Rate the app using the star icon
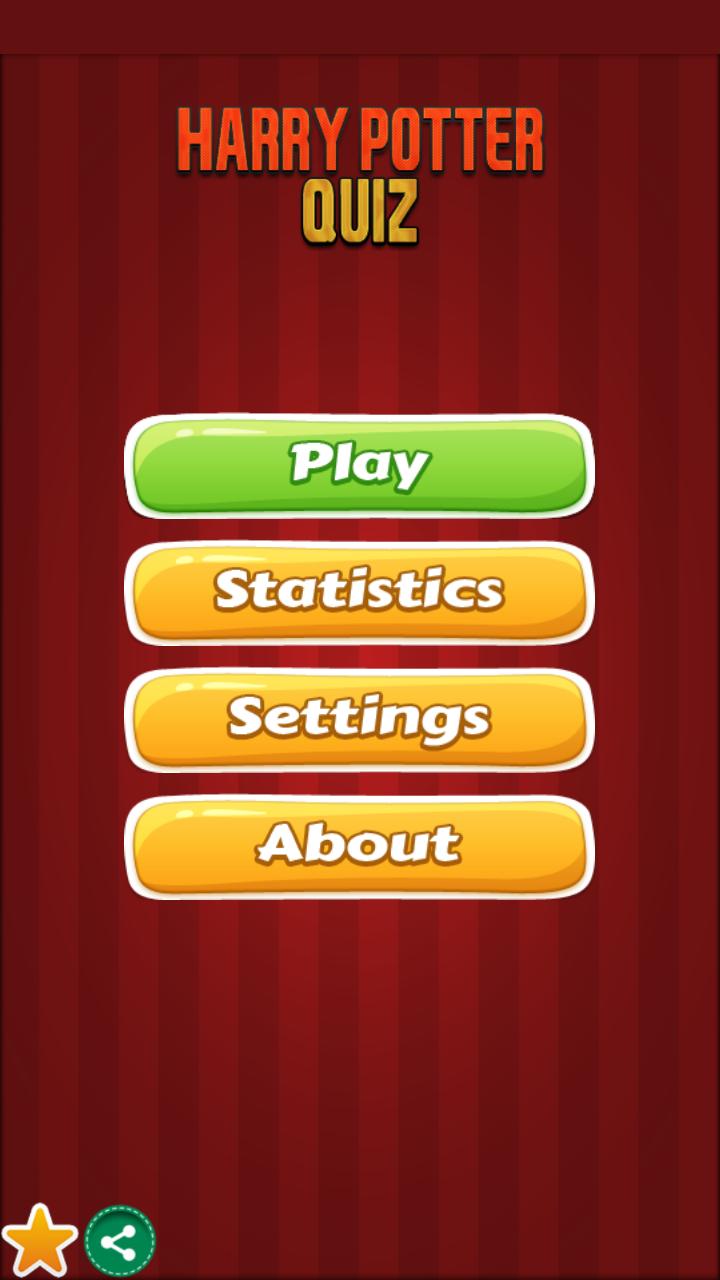Screen dimensions: 720x1280 point(40,1241)
